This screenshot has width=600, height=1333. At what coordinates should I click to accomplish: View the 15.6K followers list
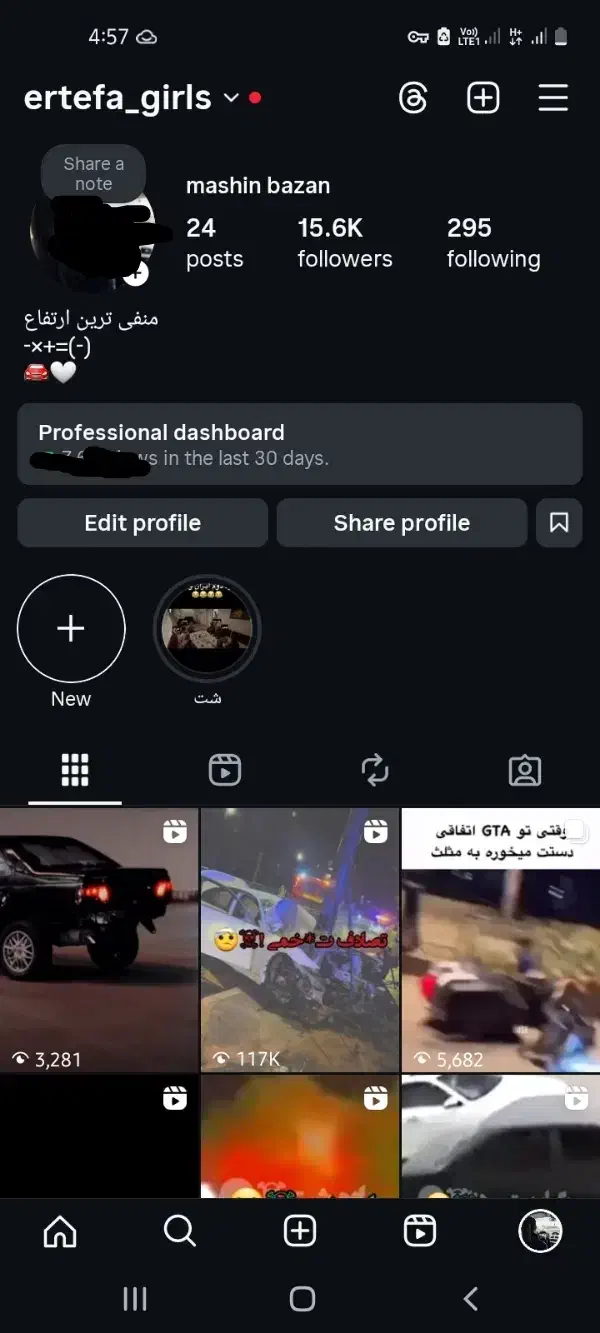tap(344, 243)
